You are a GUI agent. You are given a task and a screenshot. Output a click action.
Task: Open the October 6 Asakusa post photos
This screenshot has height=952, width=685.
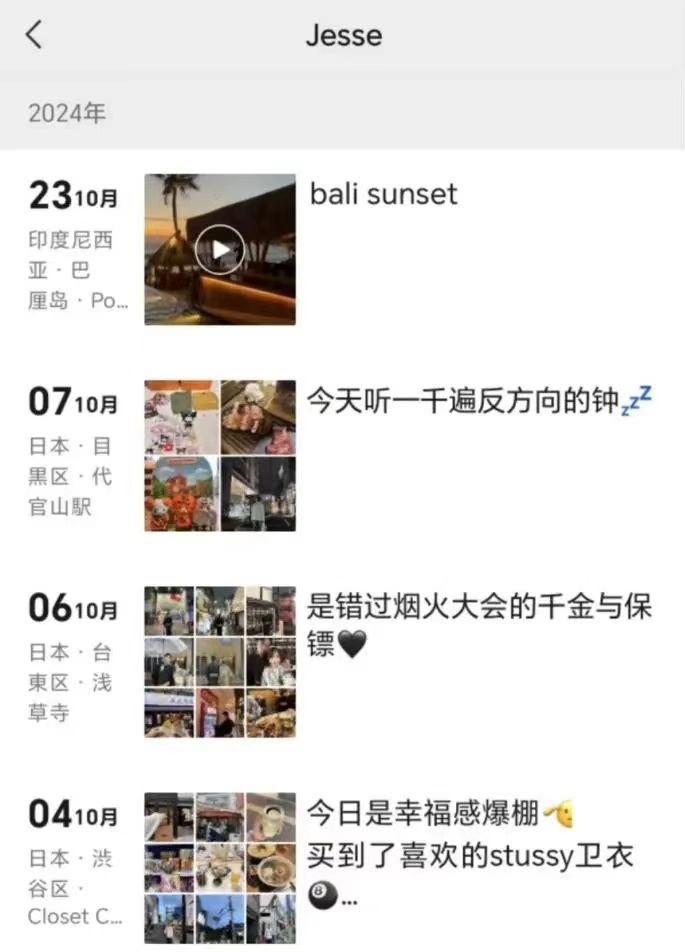[219, 661]
